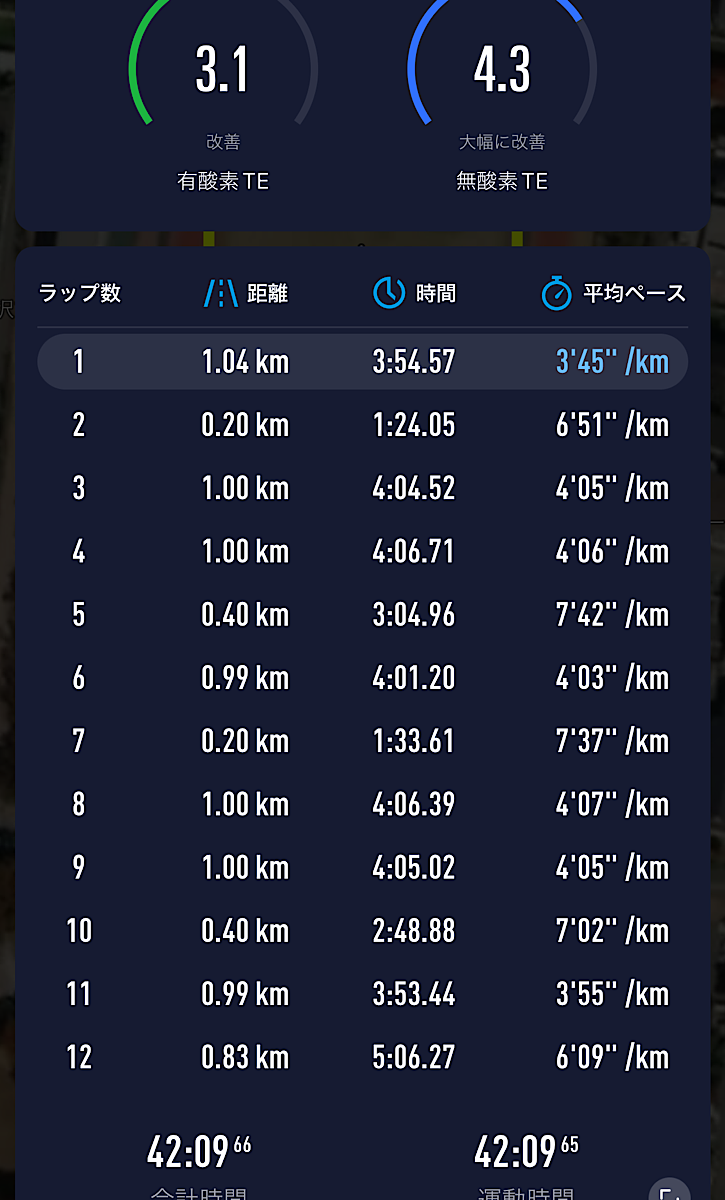Select lap 11 with time 3:53.44
Viewport: 725px width, 1200px height.
tap(362, 994)
